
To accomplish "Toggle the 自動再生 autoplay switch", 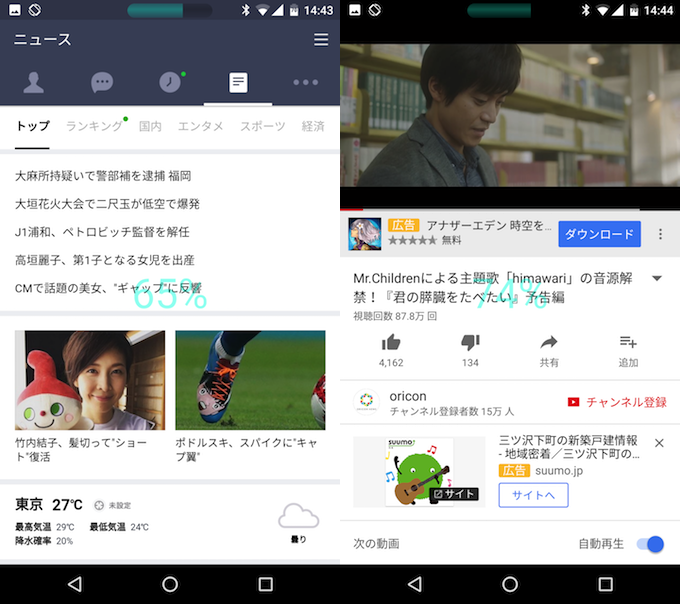I will (x=650, y=544).
